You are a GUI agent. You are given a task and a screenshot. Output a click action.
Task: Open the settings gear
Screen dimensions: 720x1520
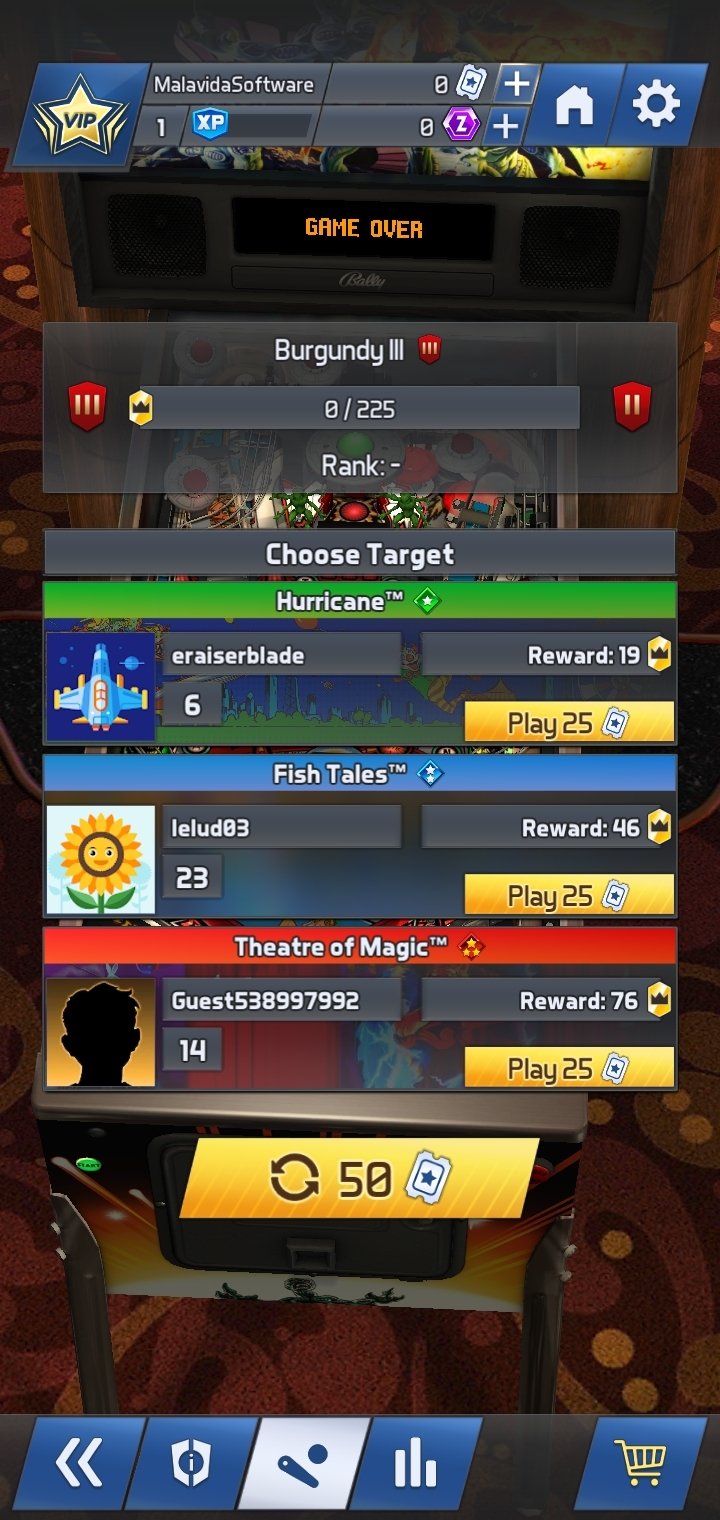click(x=657, y=105)
